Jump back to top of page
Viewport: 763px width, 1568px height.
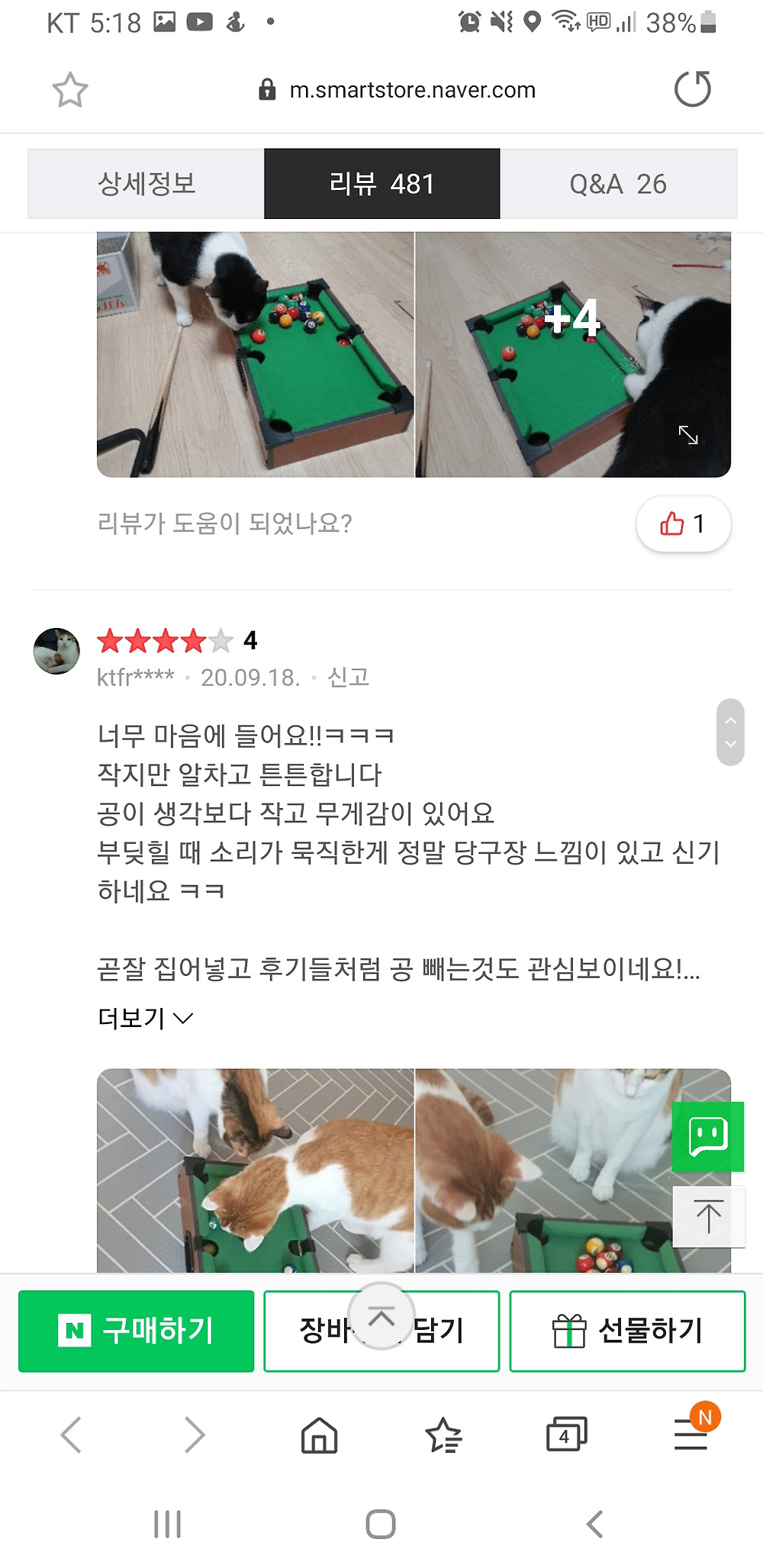[708, 1216]
